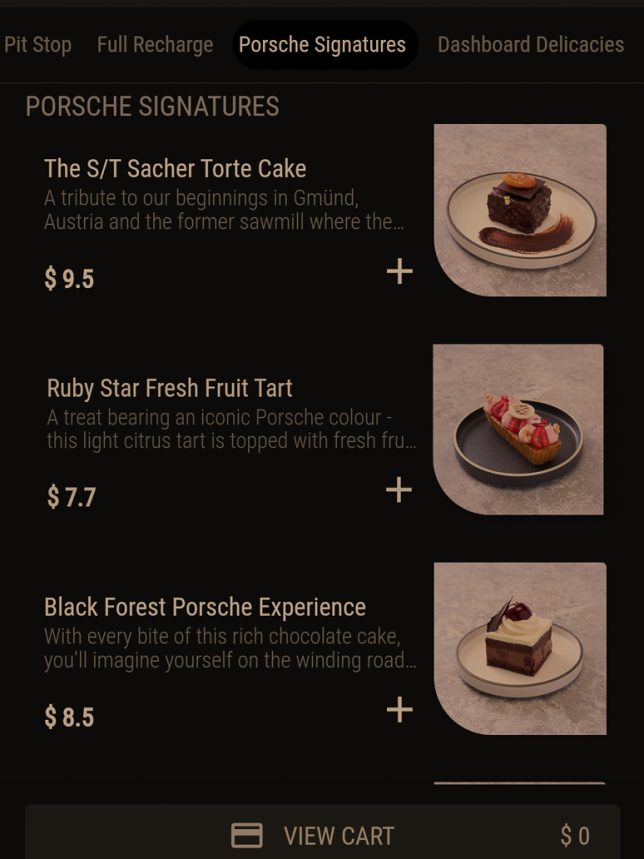The image size is (644, 859).
Task: Add Ruby Star Fresh Fruit Tart to cart
Action: [399, 490]
